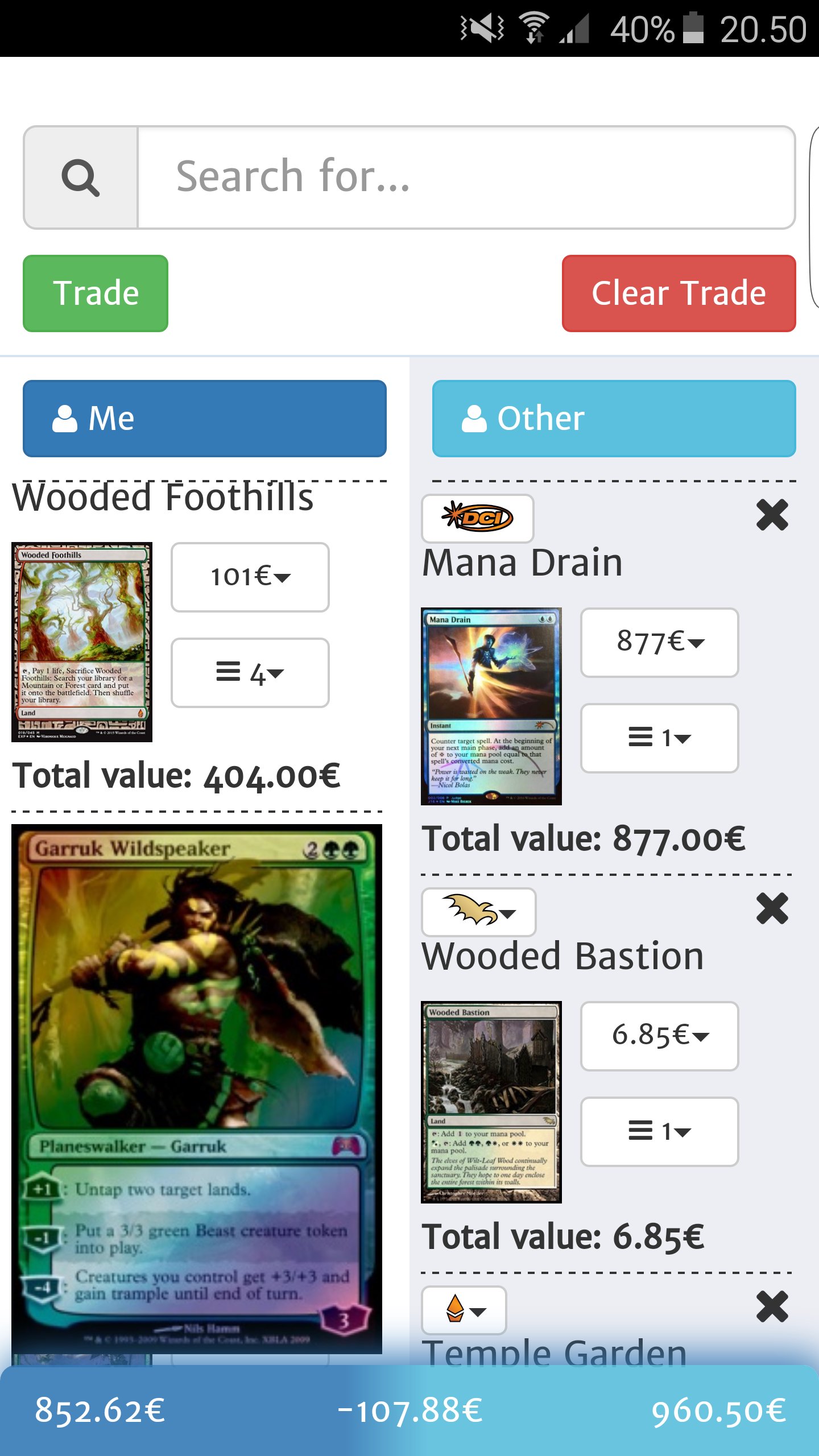This screenshot has height=1456, width=819.
Task: Click the quantity list icon beside Mana Drain
Action: coord(639,738)
